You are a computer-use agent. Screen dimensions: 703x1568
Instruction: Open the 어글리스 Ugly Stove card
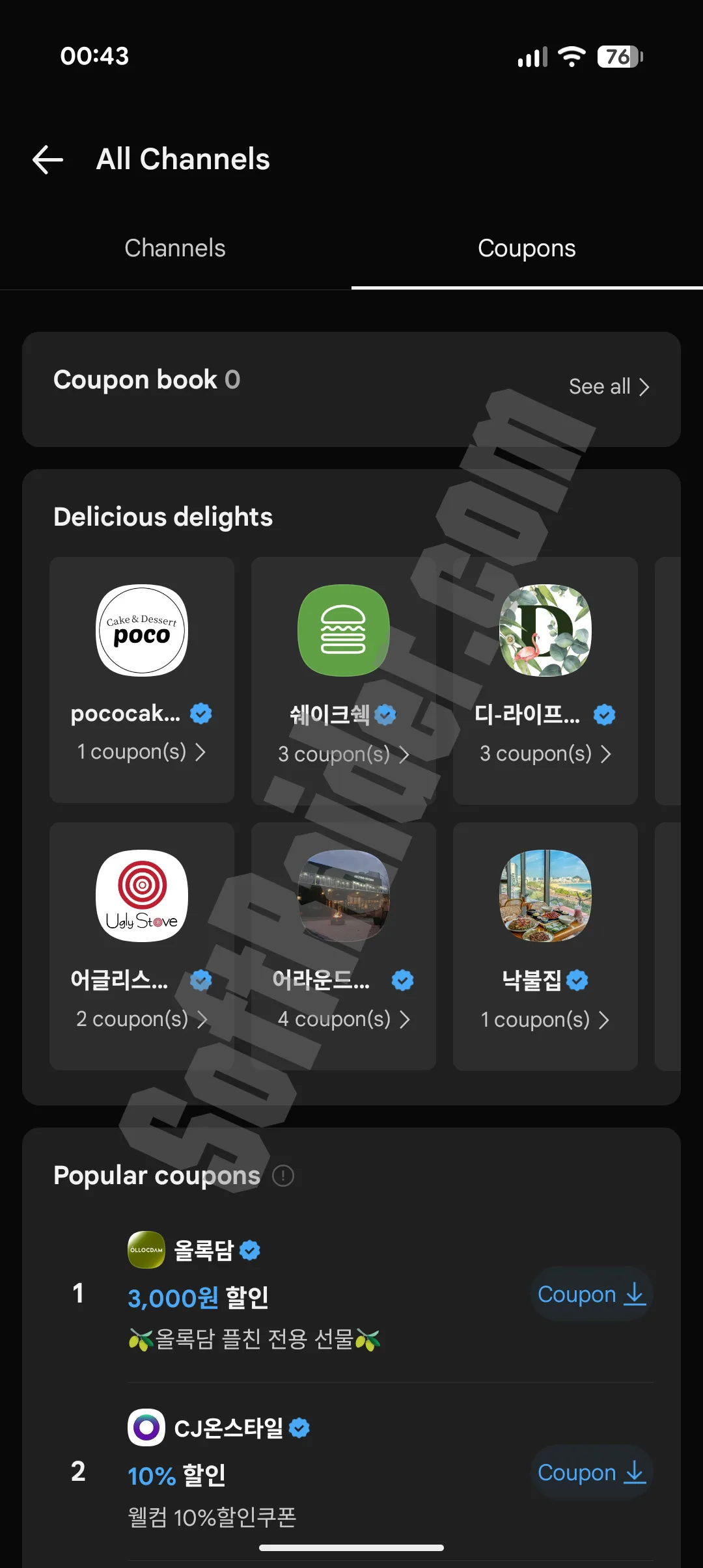pos(142,946)
